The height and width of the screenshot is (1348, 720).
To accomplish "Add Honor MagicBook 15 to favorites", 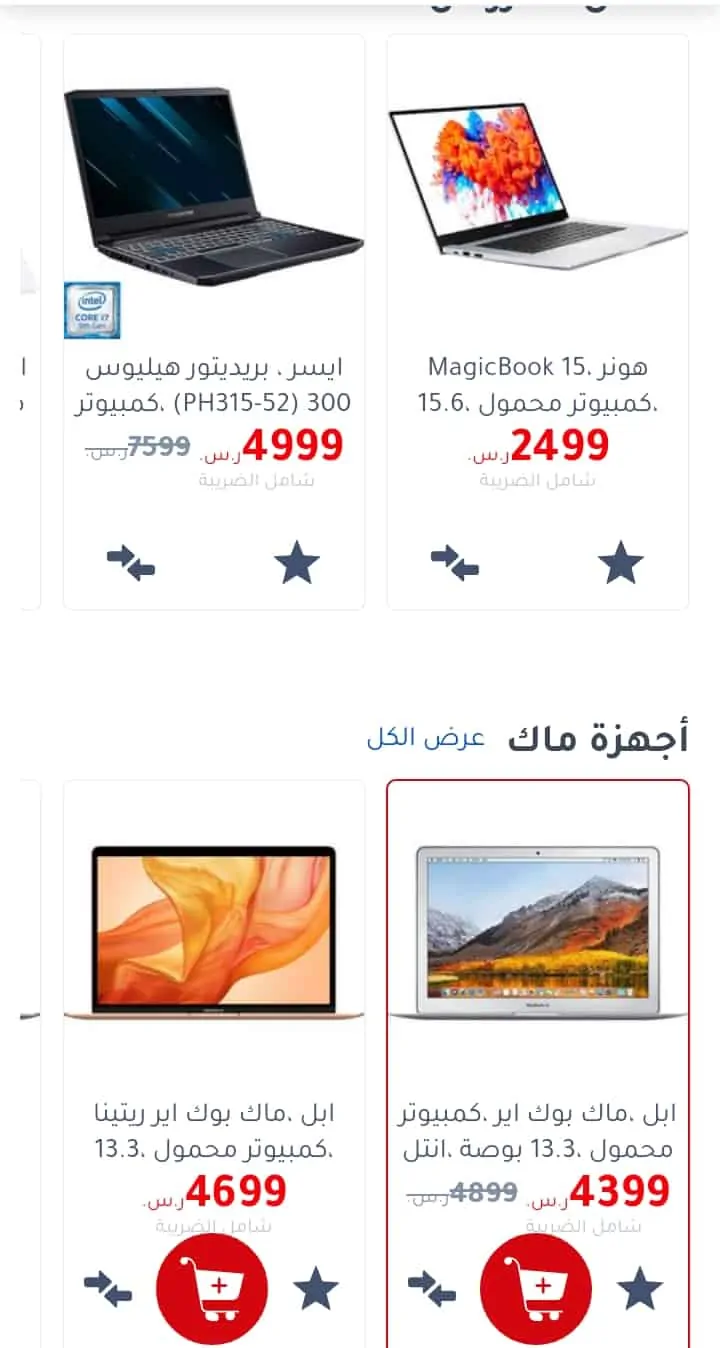I will coord(621,564).
